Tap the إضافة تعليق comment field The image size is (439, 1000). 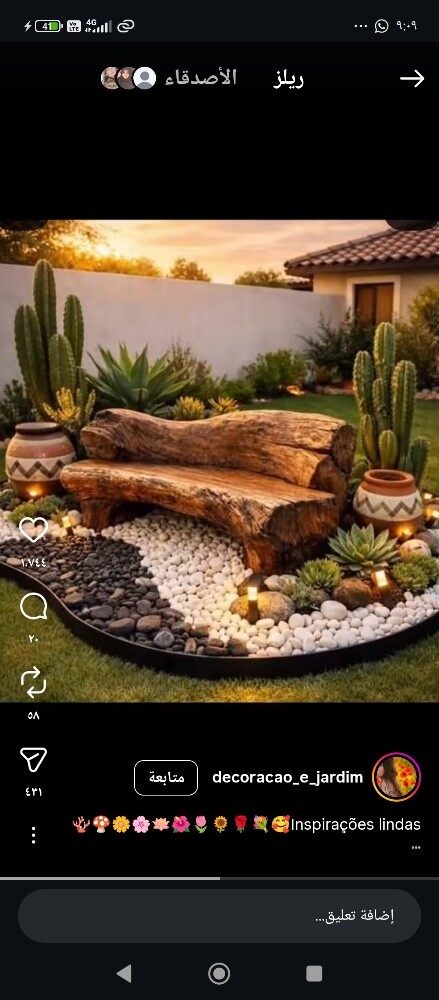pos(220,916)
